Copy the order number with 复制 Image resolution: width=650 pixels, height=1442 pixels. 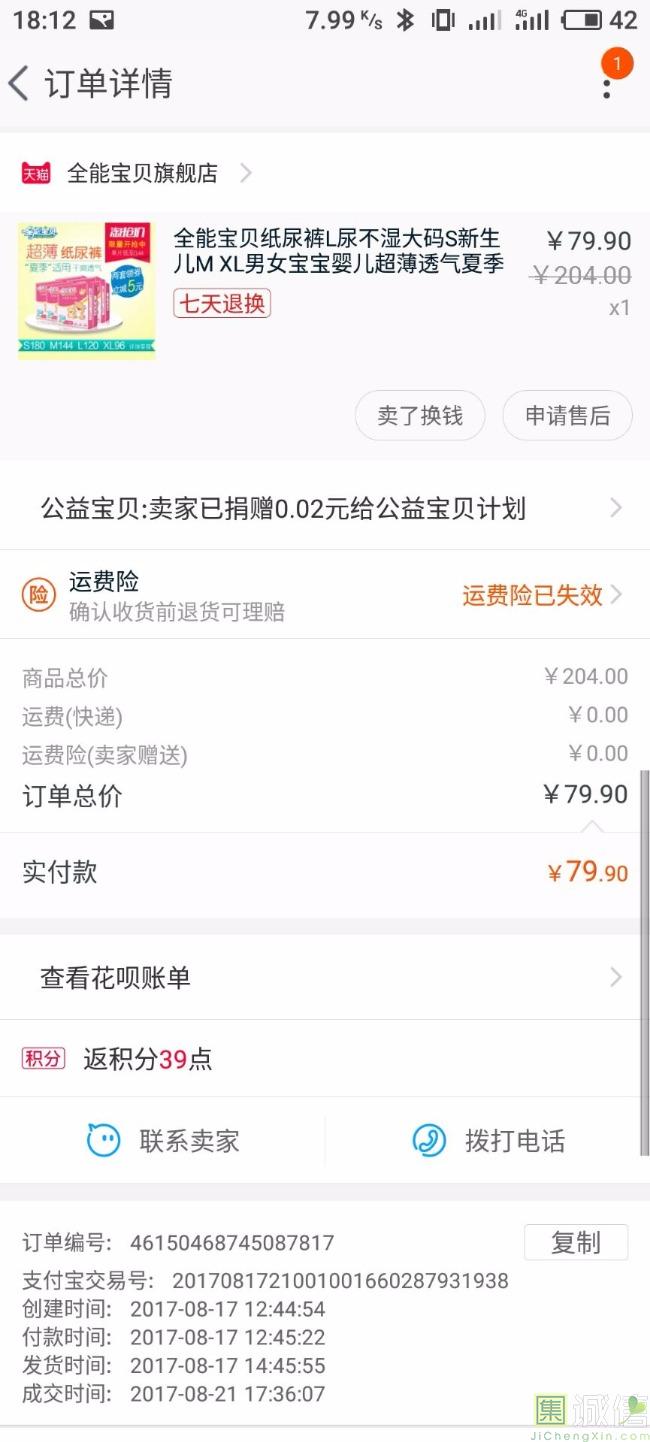(x=575, y=1242)
